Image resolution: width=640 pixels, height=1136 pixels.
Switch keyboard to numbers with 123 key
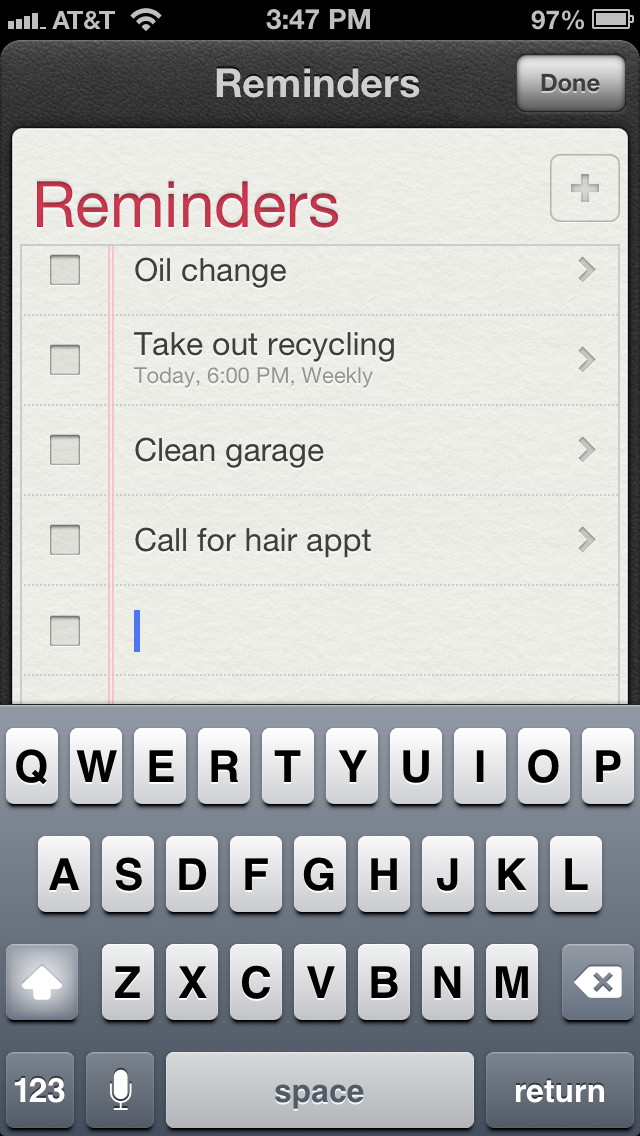tap(40, 1090)
